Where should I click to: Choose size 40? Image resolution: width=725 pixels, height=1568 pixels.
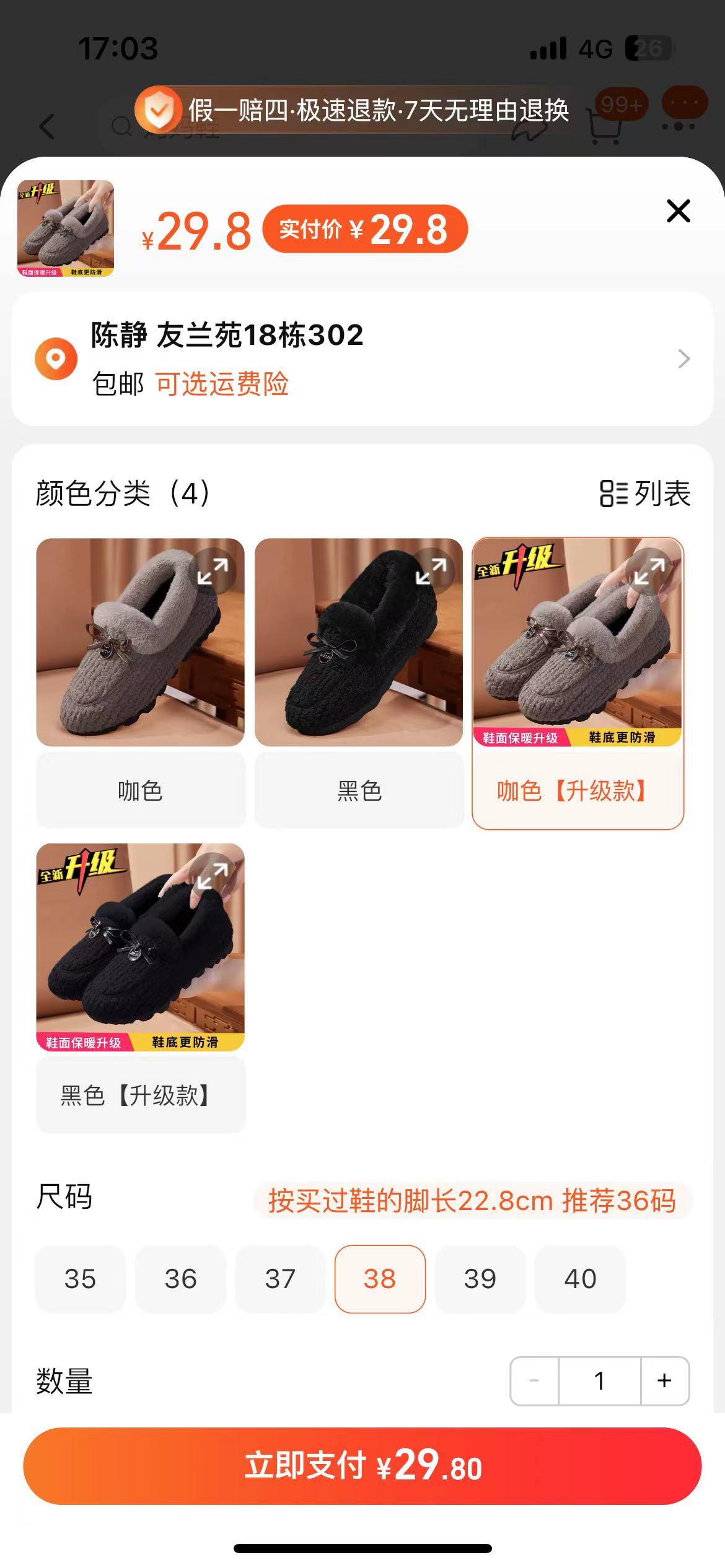coord(580,1279)
